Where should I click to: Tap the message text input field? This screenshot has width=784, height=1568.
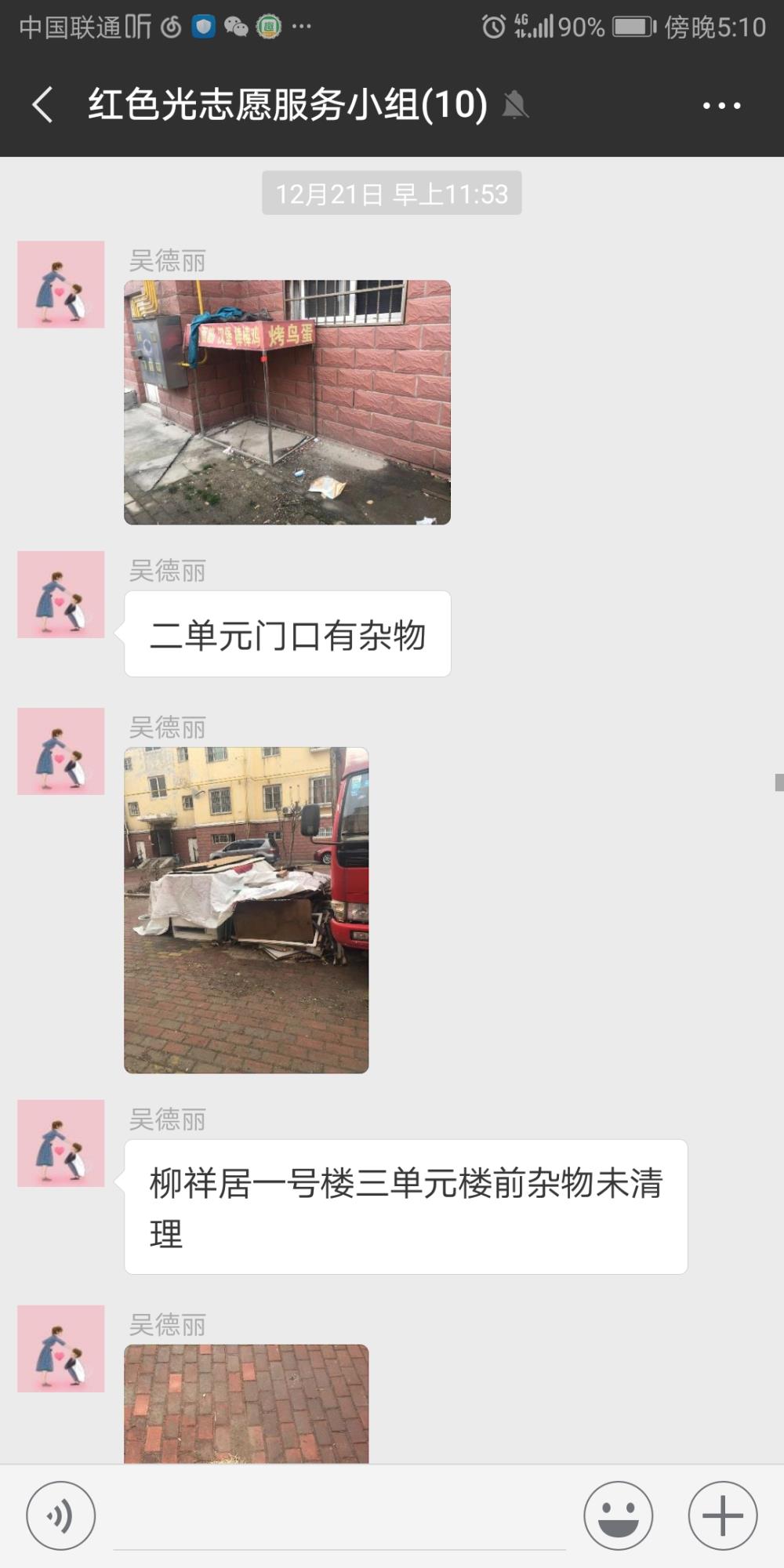pyautogui.click(x=339, y=1517)
